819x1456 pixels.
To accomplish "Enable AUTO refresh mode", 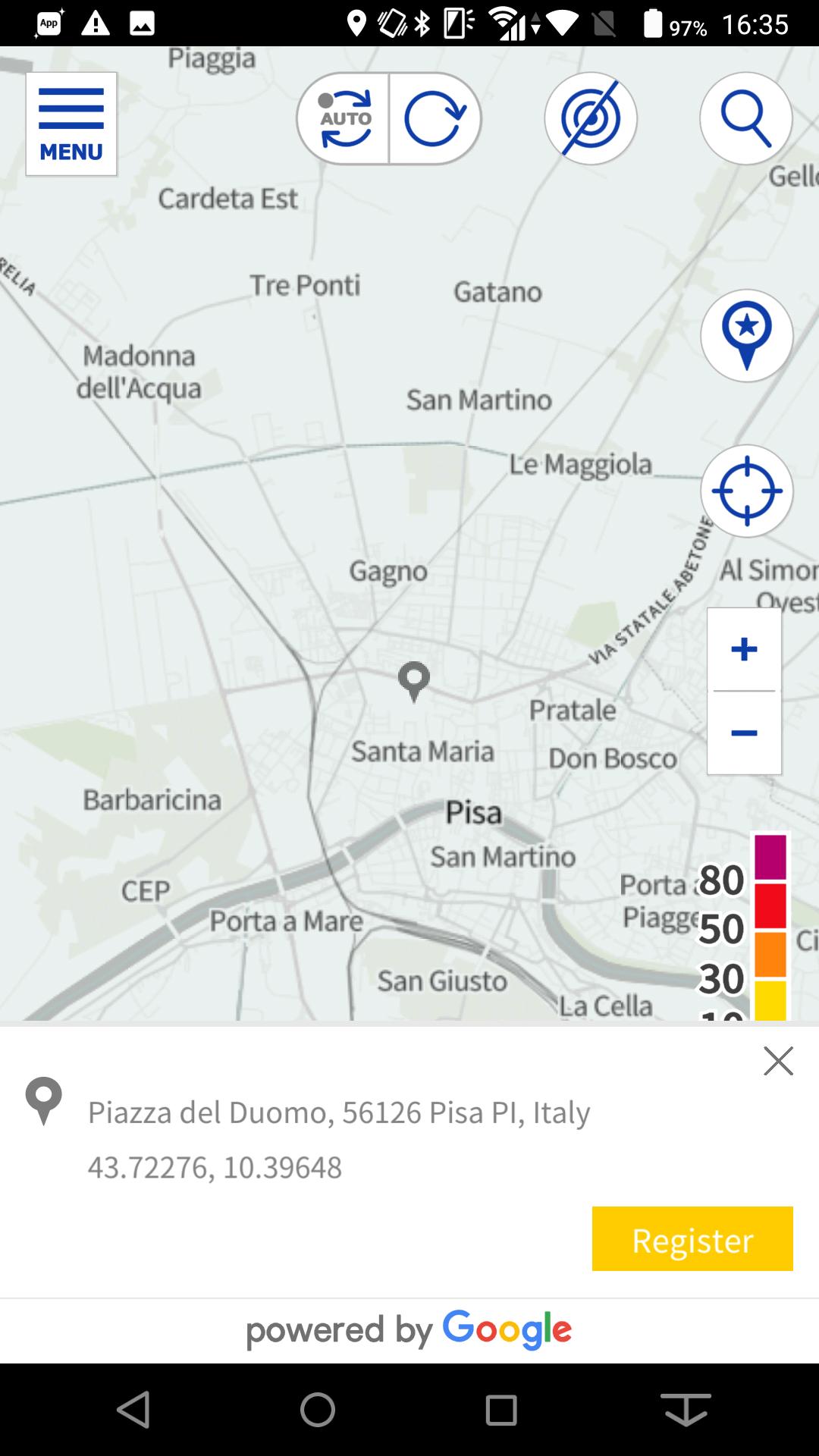I will (x=344, y=119).
